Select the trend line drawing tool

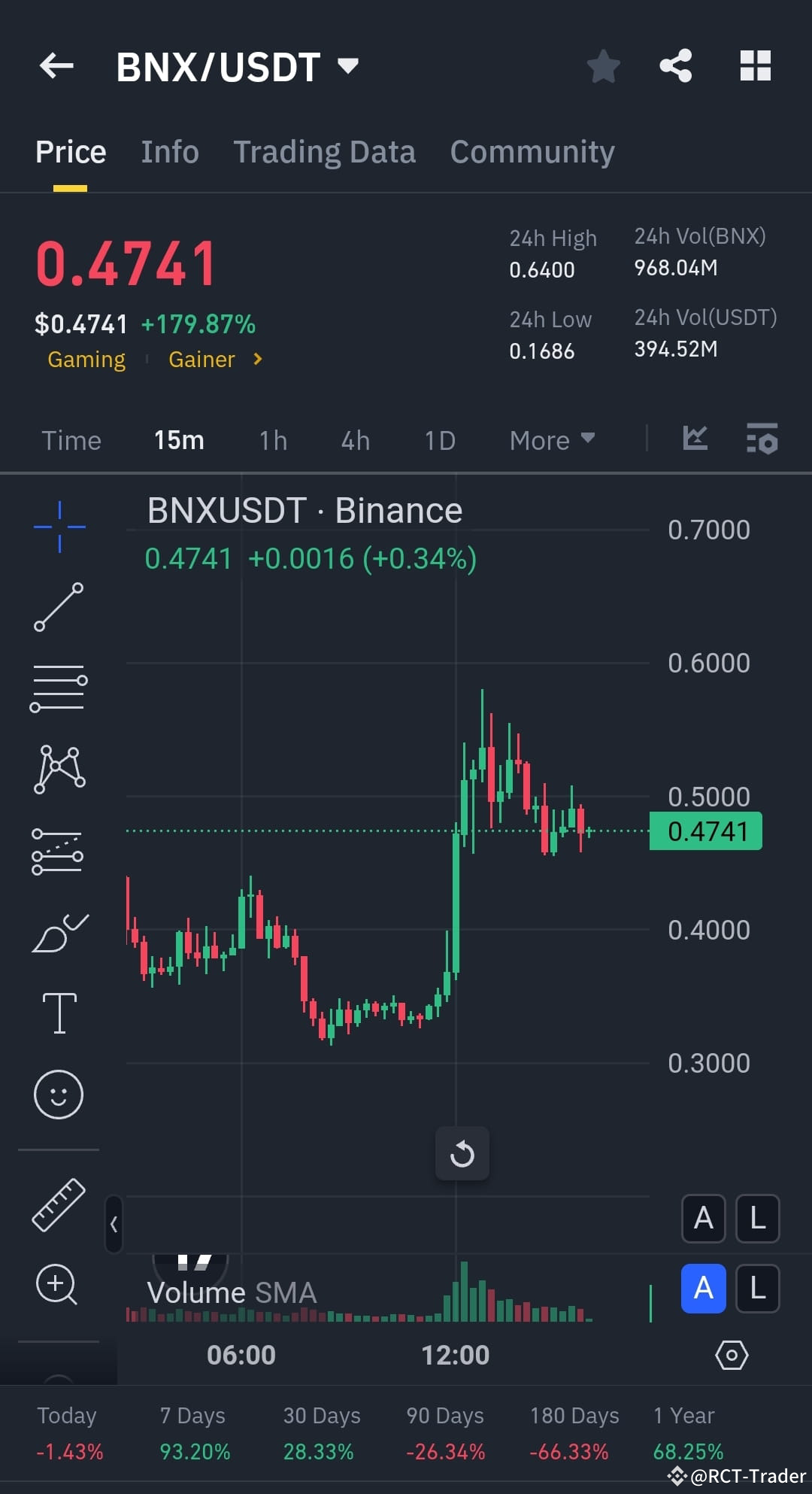tap(59, 608)
